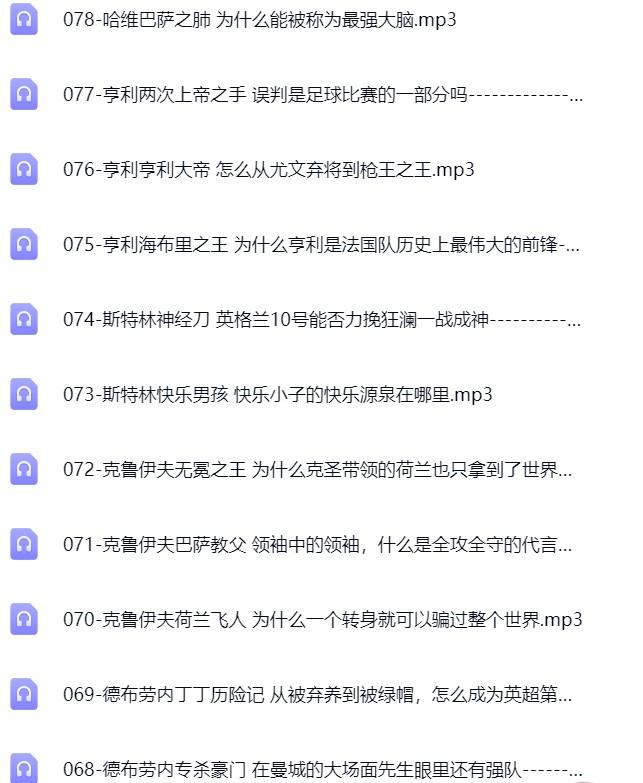Open audio 077-亨利两次上帝之手

click(x=322, y=95)
